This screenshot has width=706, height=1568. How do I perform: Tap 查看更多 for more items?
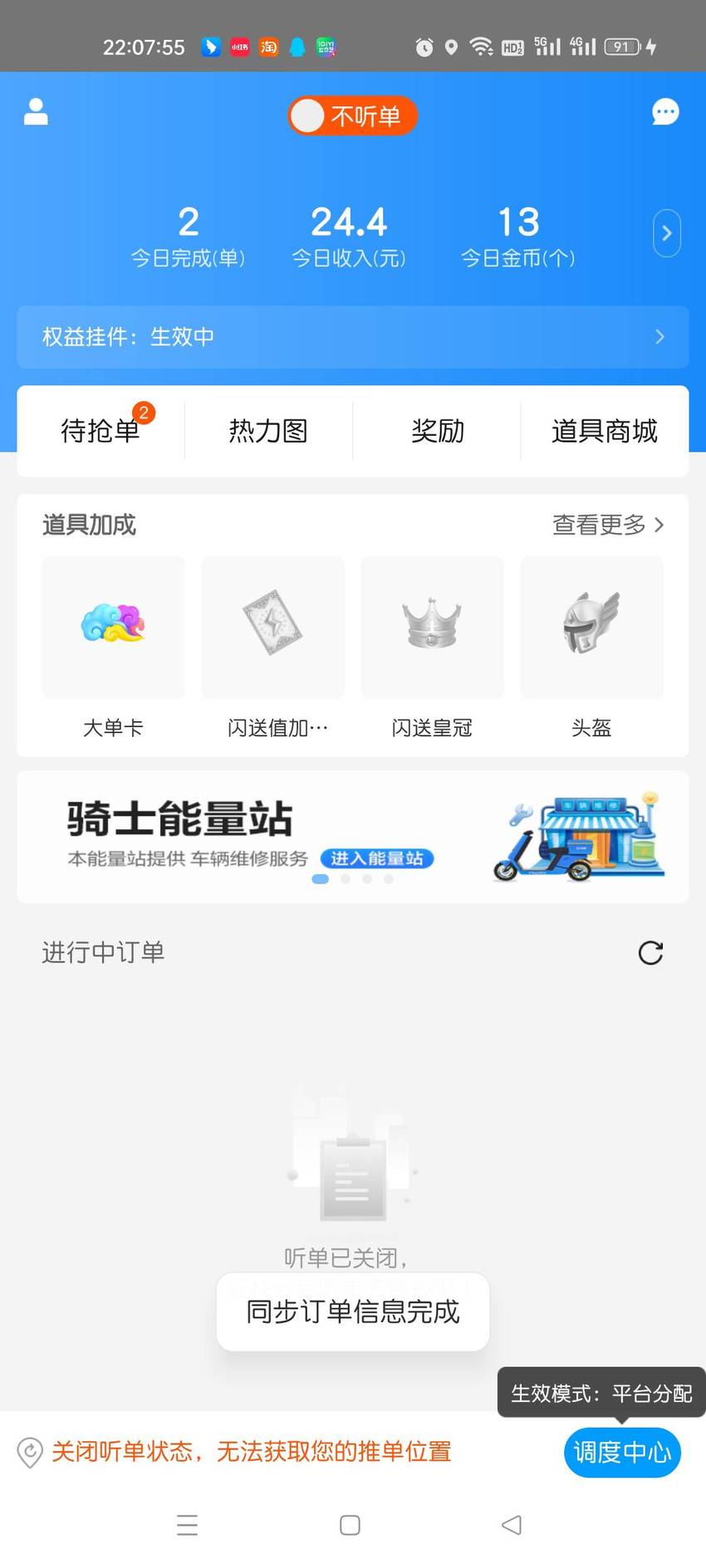click(x=608, y=525)
